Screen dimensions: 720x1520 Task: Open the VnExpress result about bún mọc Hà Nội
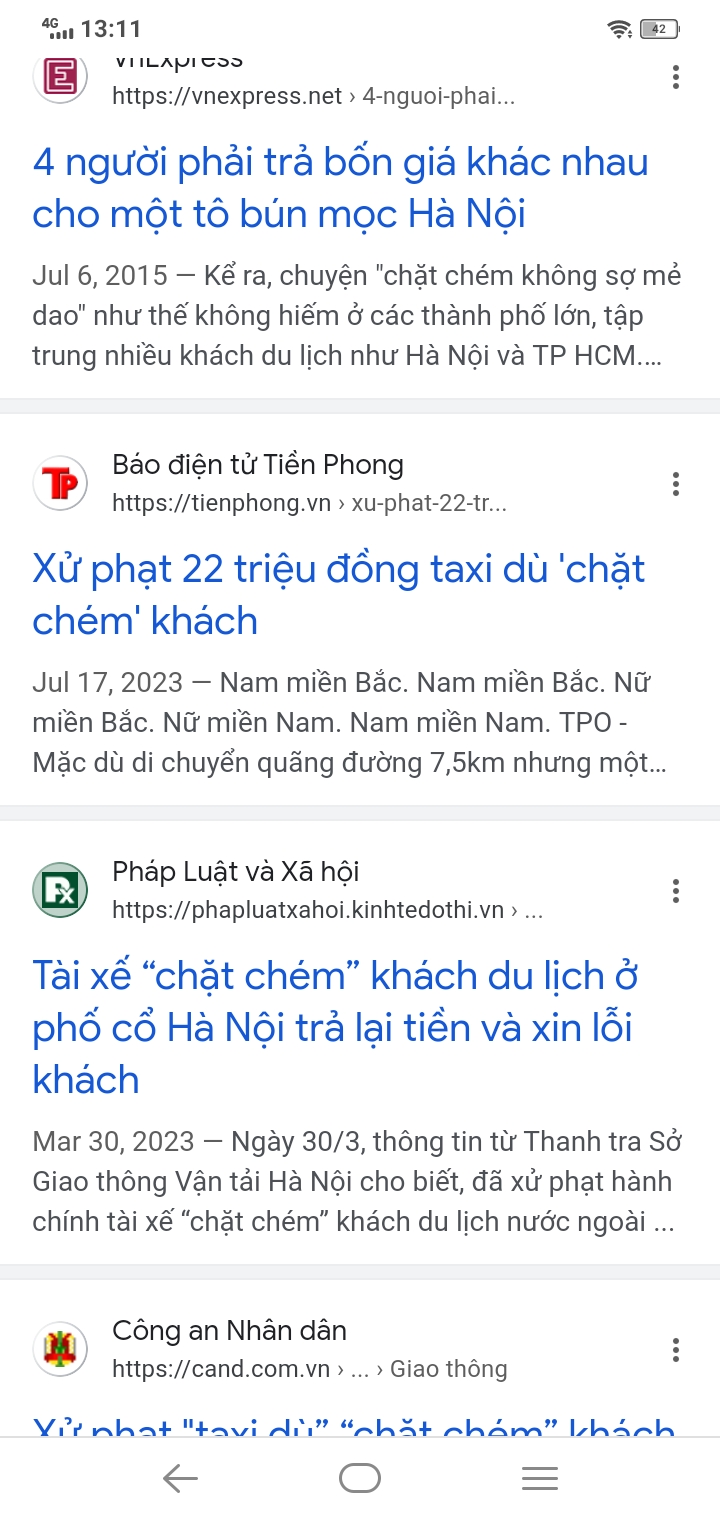tap(340, 188)
